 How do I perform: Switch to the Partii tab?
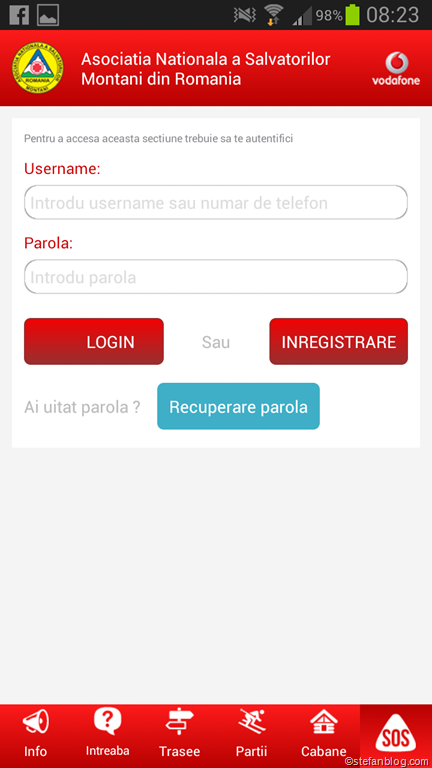point(252,736)
